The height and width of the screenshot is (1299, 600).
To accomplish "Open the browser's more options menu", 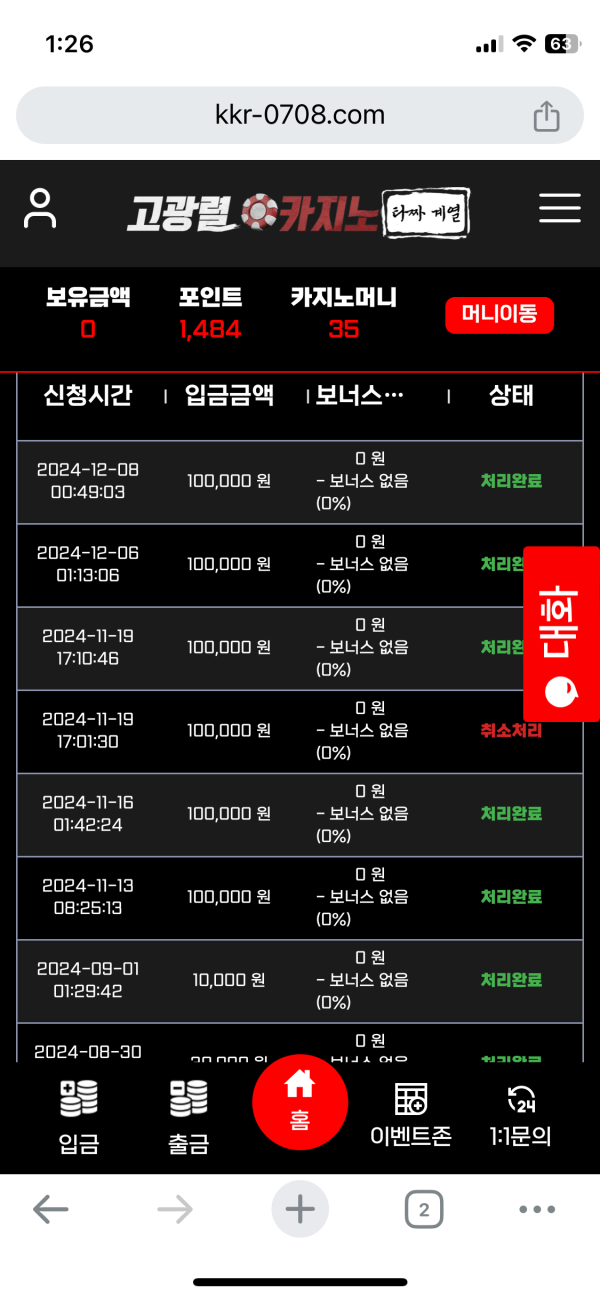I will 537,1210.
